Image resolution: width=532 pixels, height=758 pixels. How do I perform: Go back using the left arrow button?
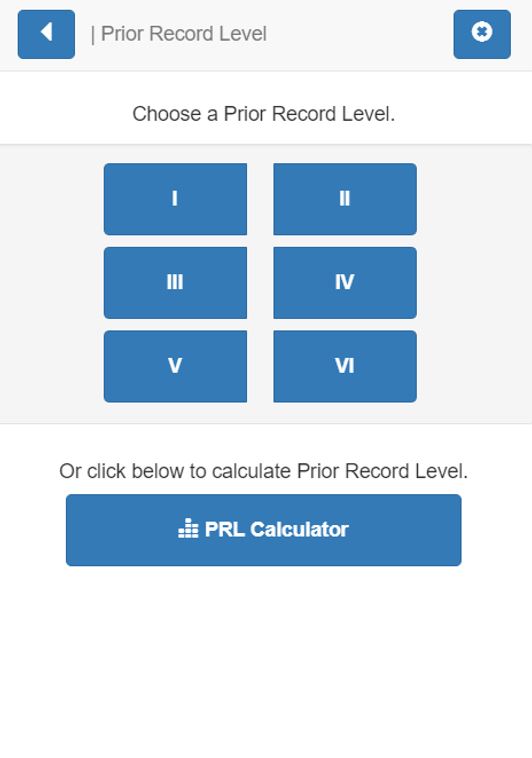(46, 34)
